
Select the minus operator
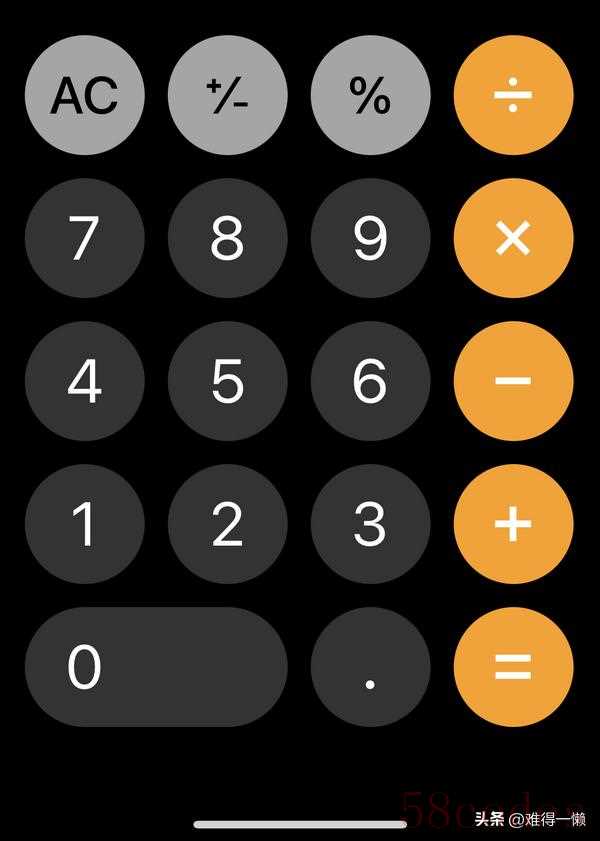click(x=514, y=381)
